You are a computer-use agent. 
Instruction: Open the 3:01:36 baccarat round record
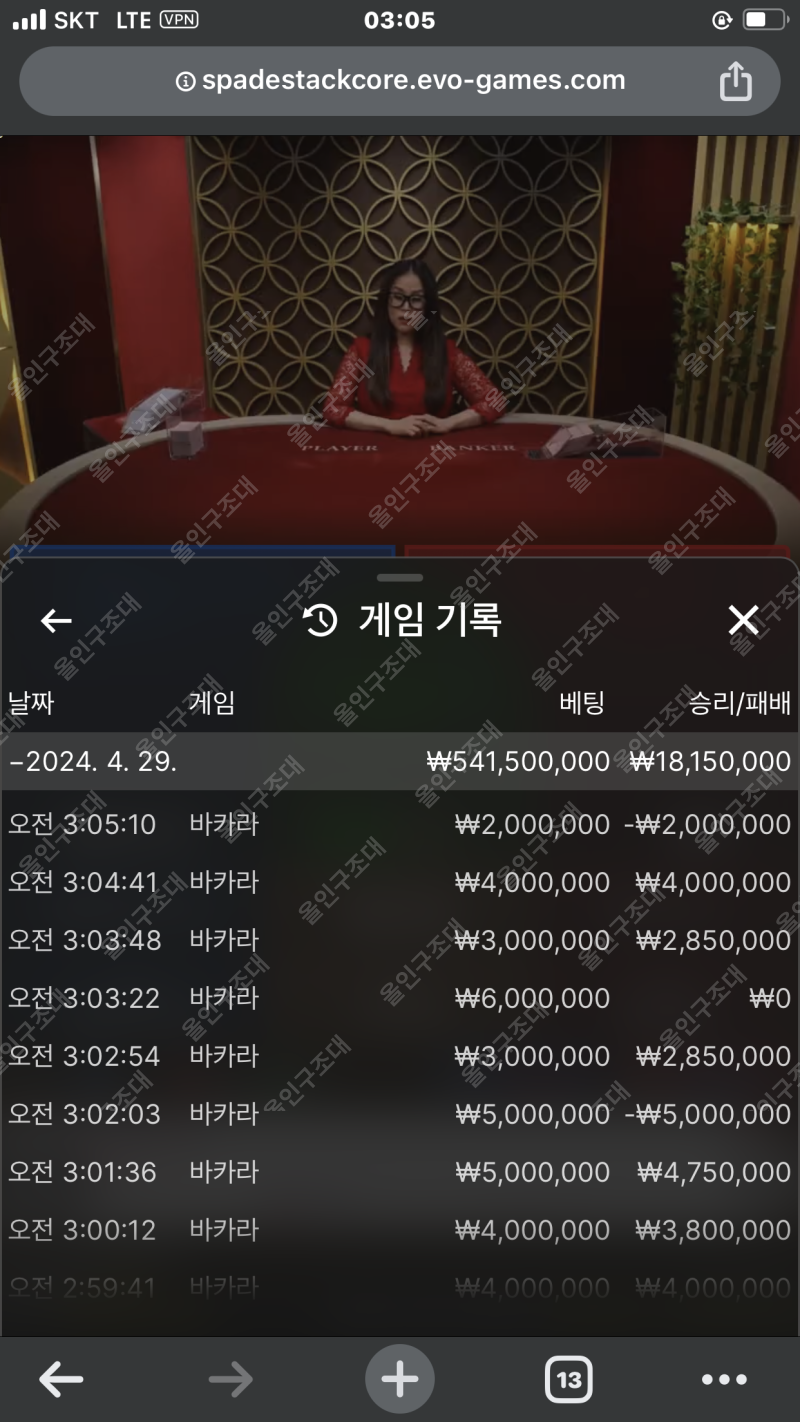400,1172
